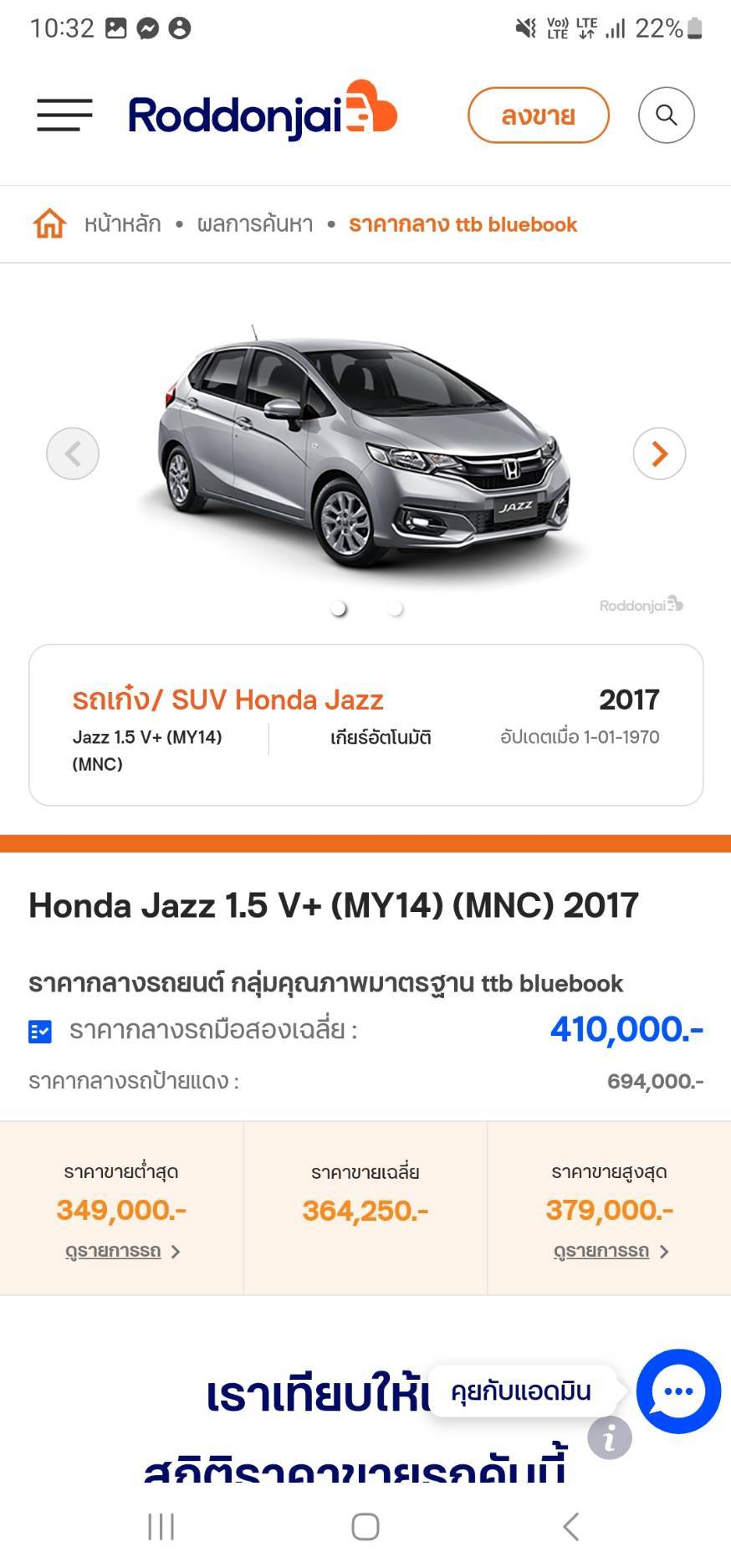Image resolution: width=731 pixels, height=1568 pixels.
Task: Tap the grey info icon
Action: [x=609, y=1438]
